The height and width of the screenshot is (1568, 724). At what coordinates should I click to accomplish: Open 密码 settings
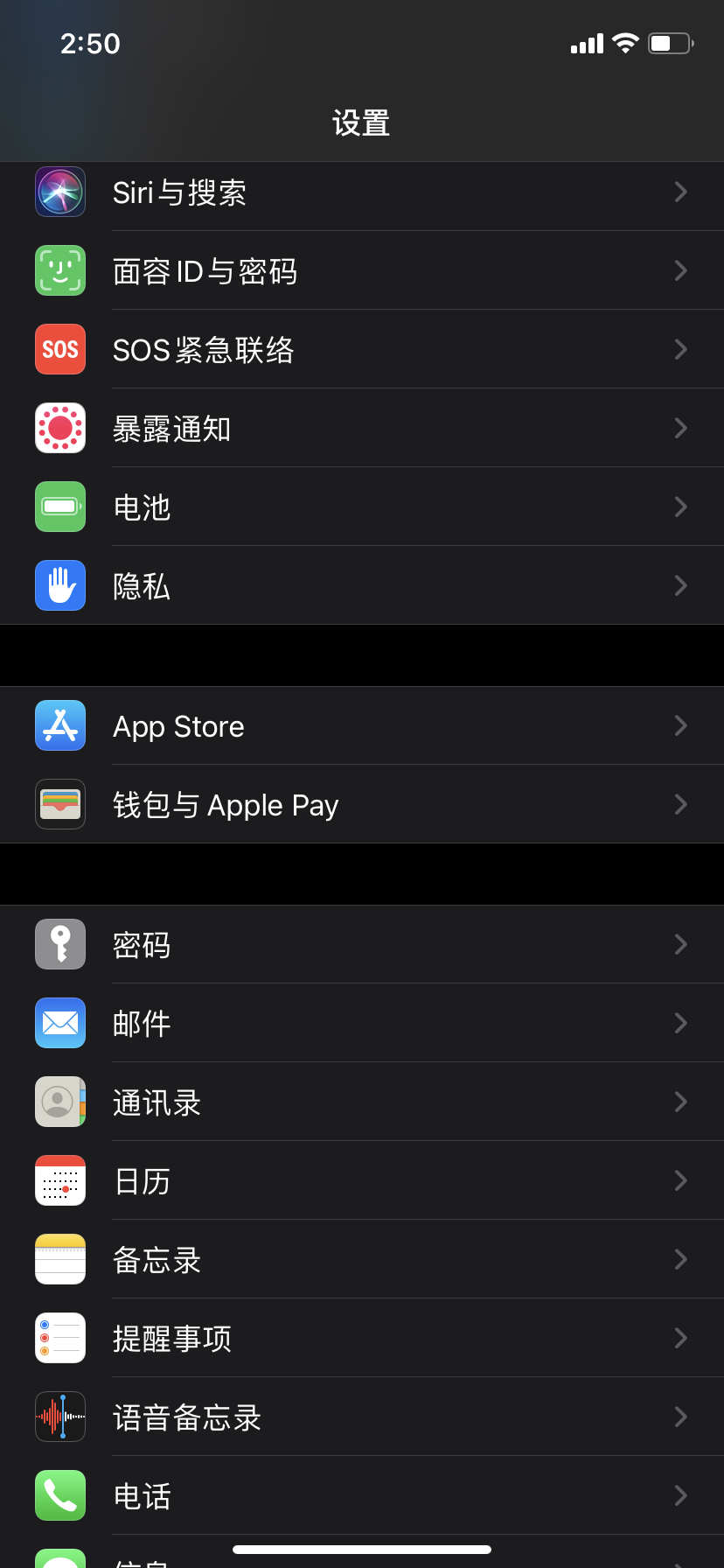coord(361,945)
